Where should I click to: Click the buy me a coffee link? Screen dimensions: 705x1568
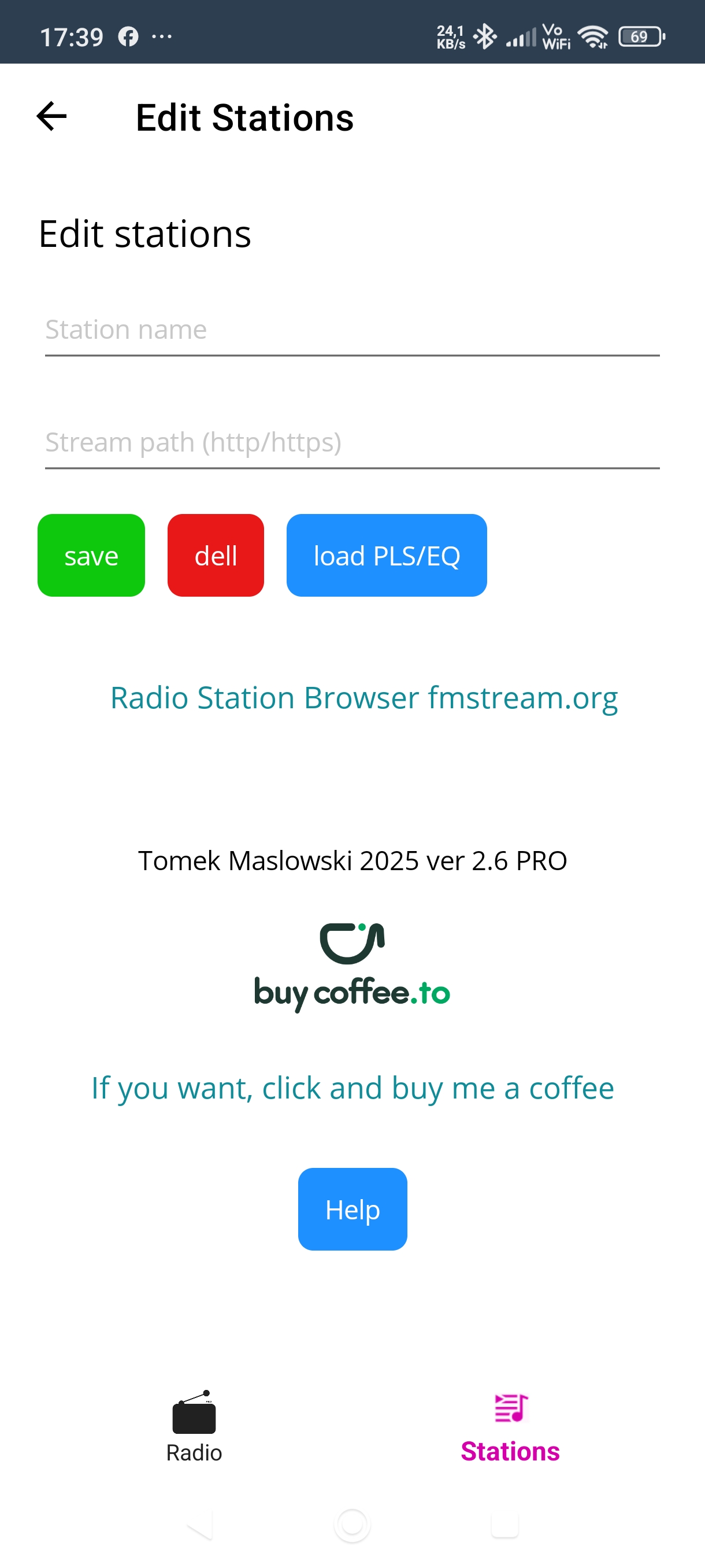(x=352, y=1088)
